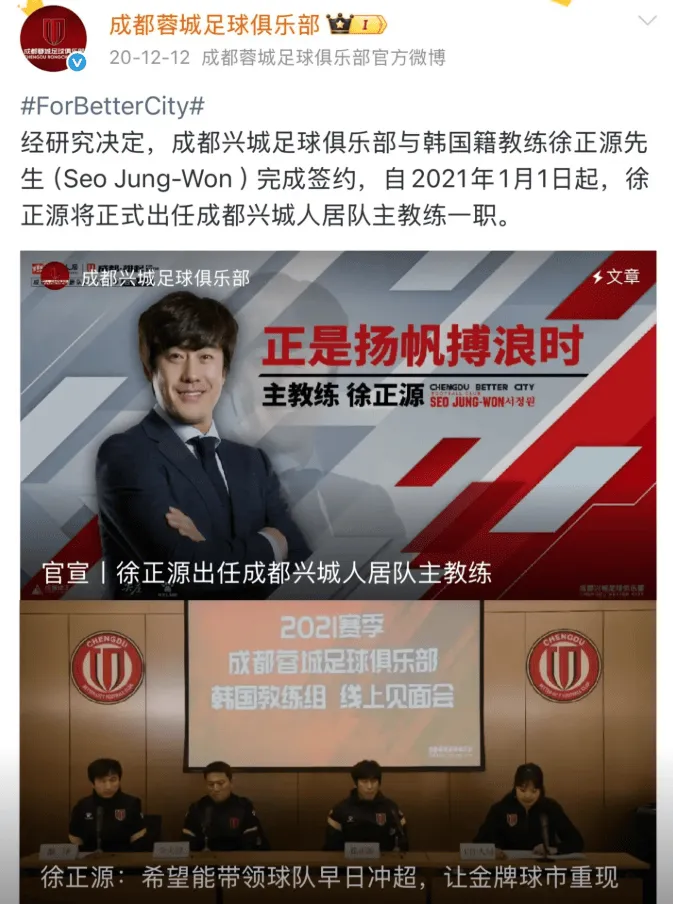Viewport: 673px width, 904px height.
Task: Open the Chengdu Rongcheng club avatar
Action: pos(53,39)
